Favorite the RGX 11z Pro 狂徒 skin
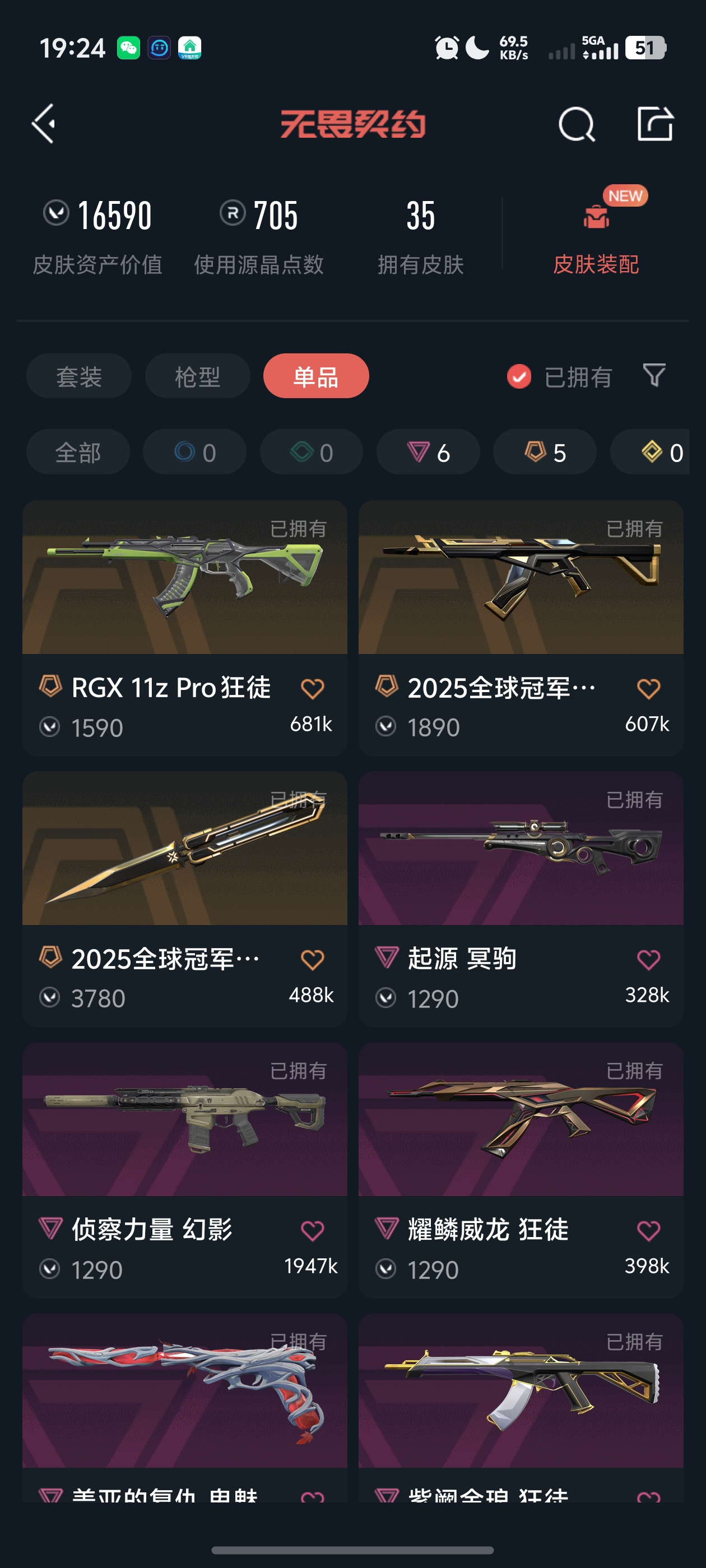 click(x=313, y=688)
